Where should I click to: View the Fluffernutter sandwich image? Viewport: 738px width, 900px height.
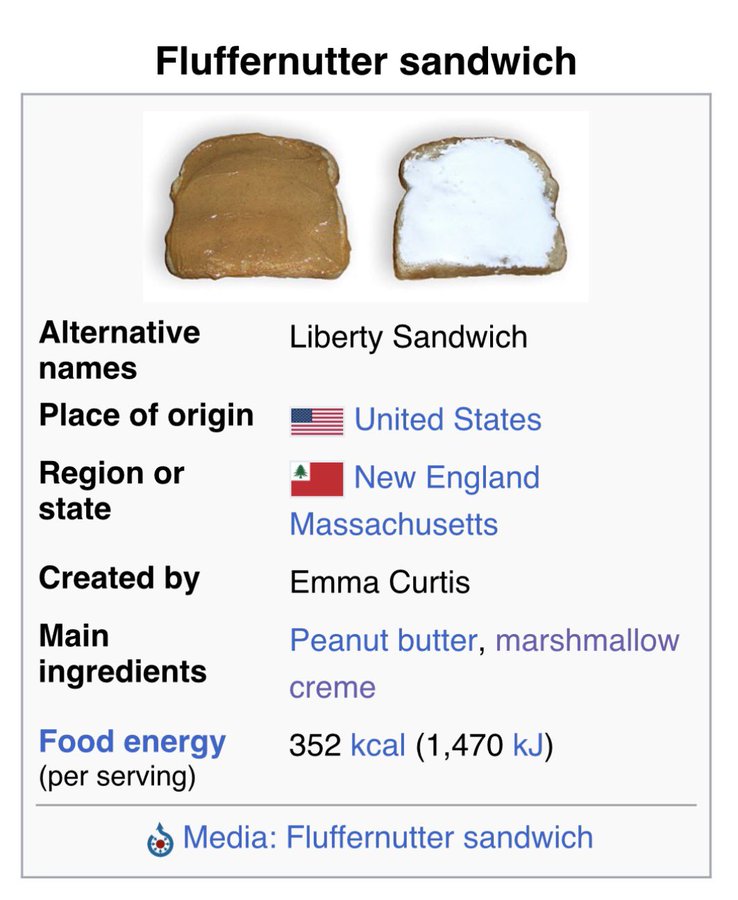coord(366,206)
